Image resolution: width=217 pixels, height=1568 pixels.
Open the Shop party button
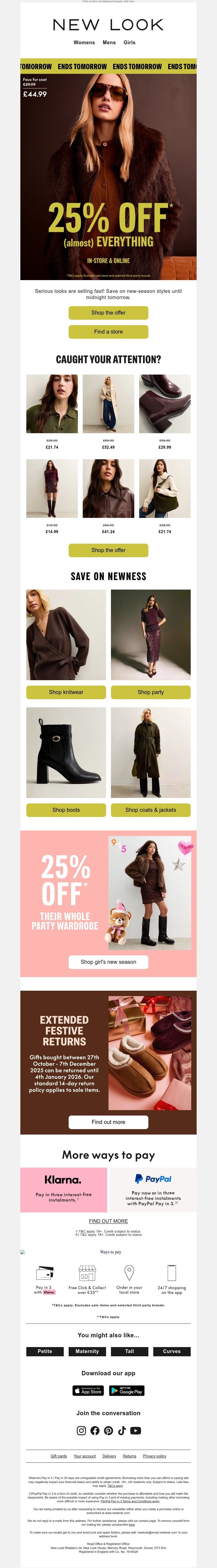click(x=150, y=692)
